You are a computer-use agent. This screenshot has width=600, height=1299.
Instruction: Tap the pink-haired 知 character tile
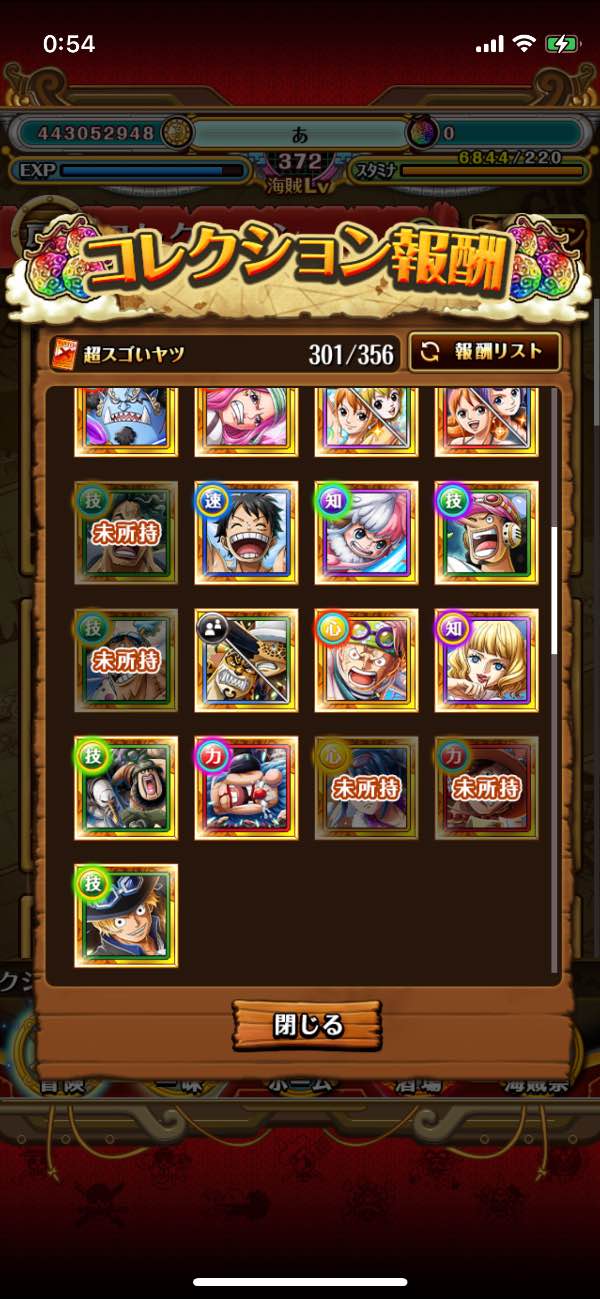(366, 533)
